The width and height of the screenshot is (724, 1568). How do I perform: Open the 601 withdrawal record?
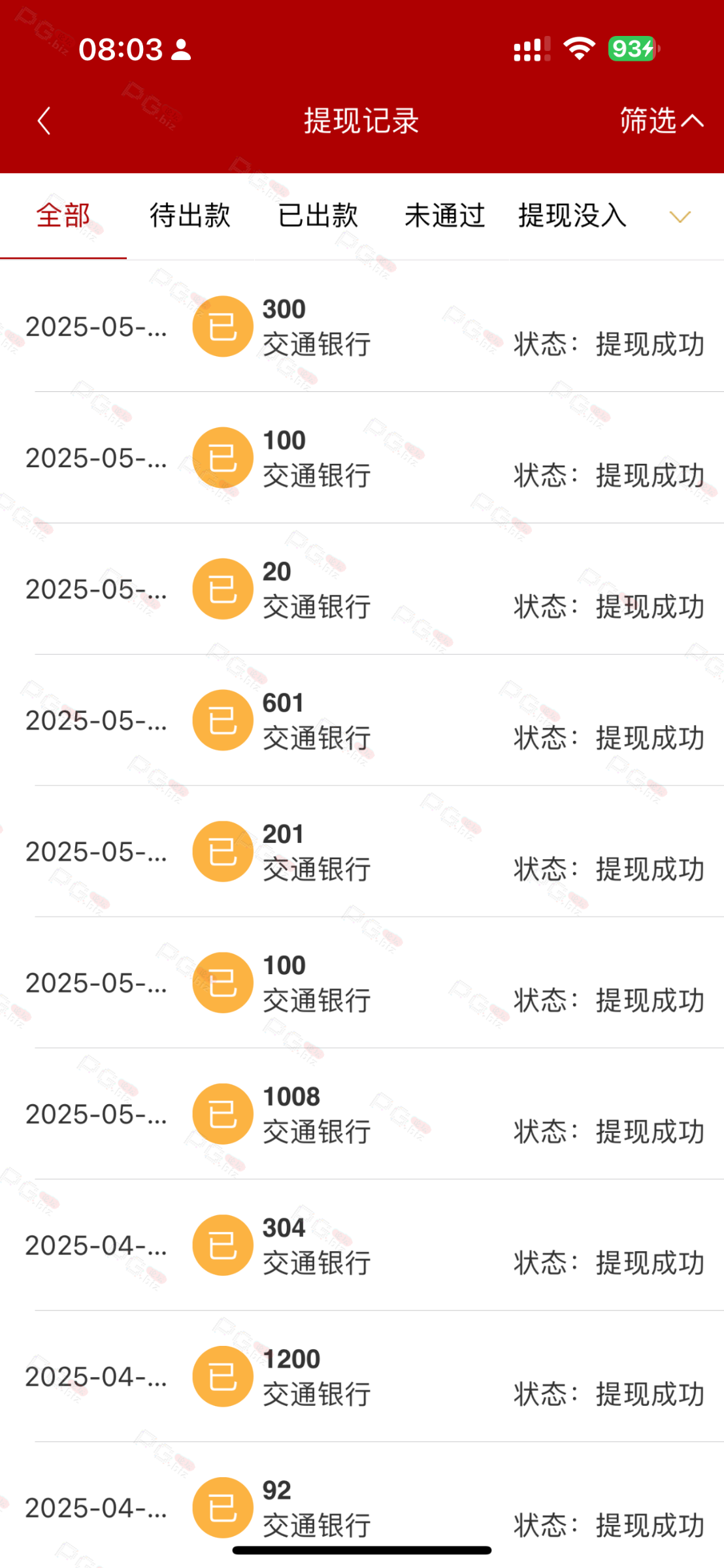tap(362, 720)
